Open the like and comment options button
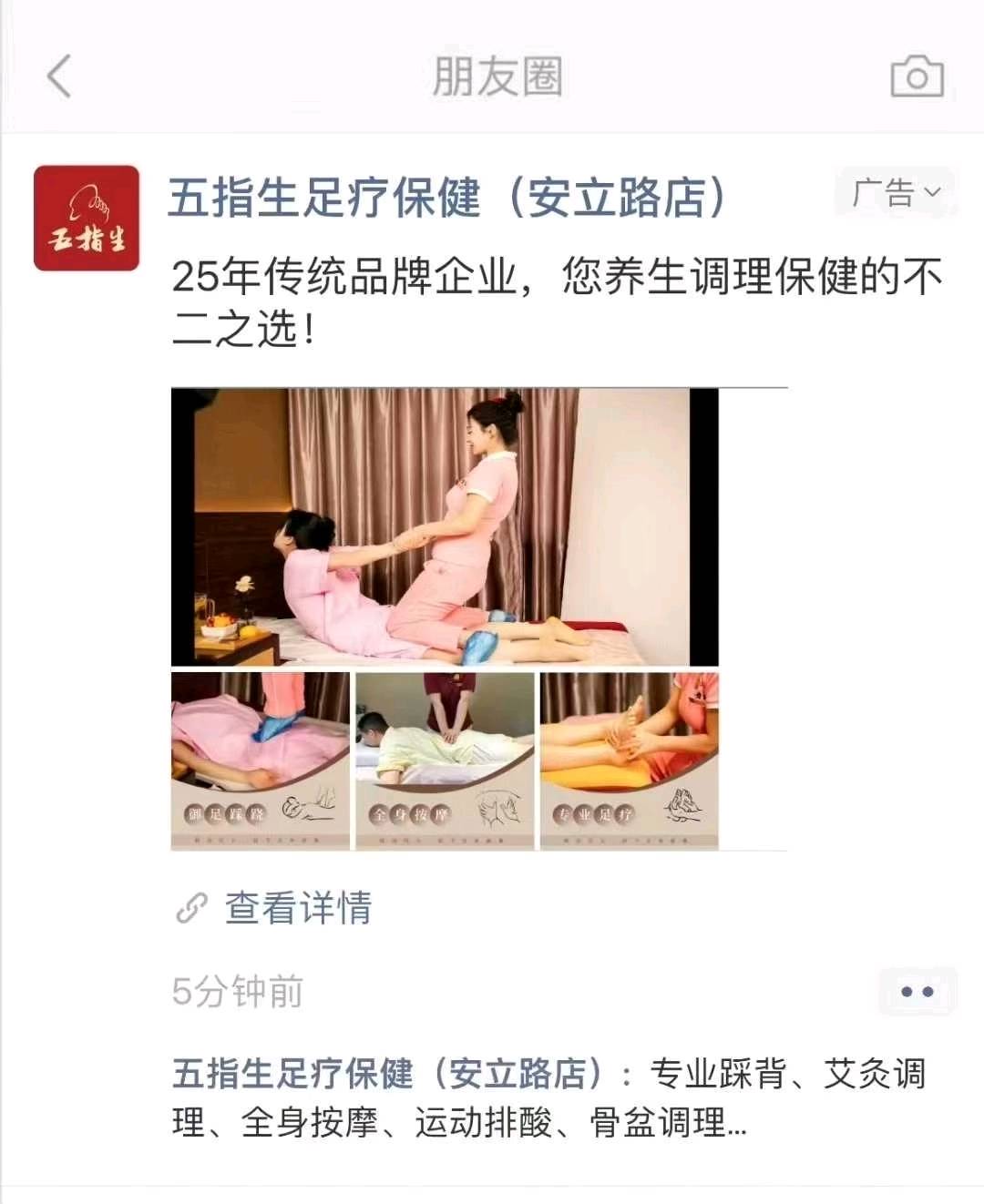The height and width of the screenshot is (1204, 984). [917, 992]
